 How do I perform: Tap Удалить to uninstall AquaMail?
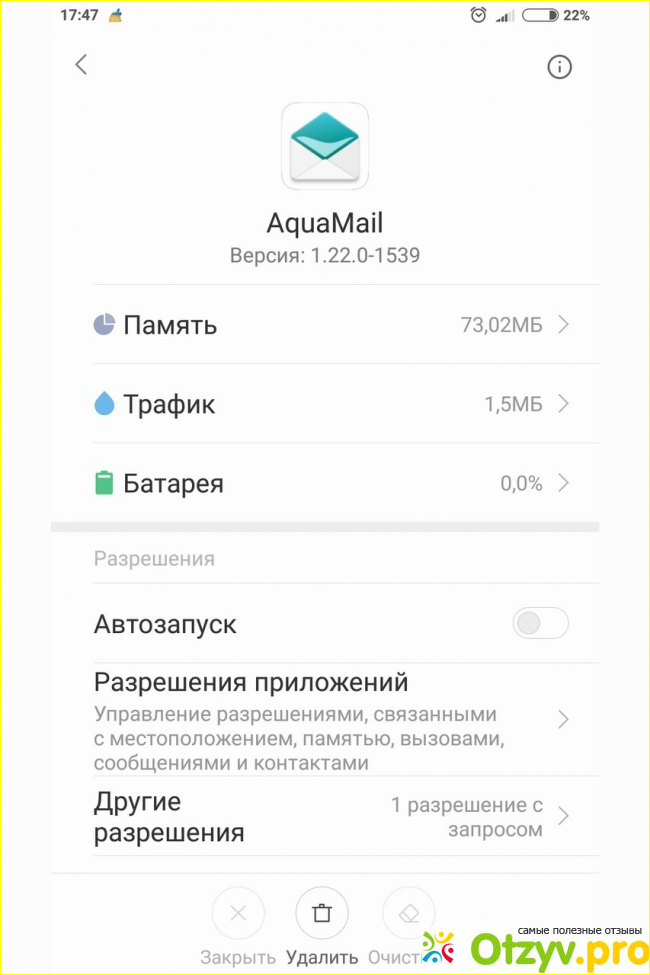(x=322, y=913)
